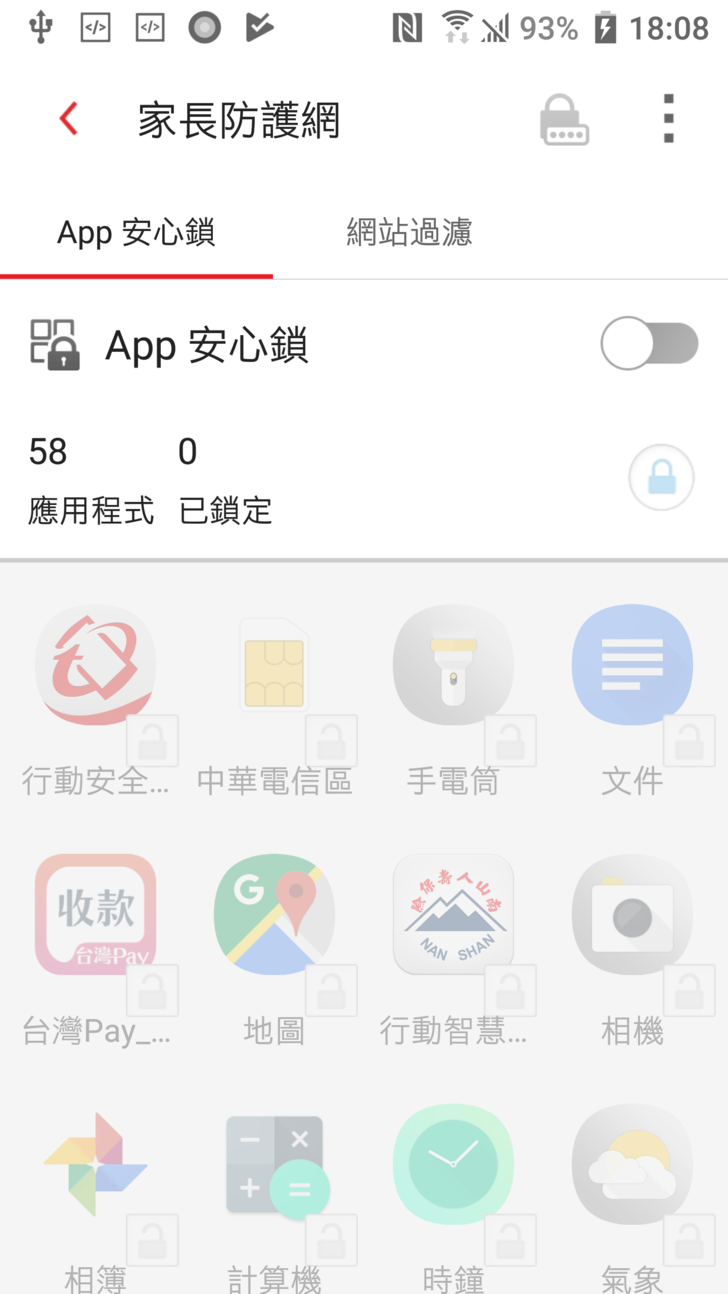The height and width of the screenshot is (1294, 728).
Task: Choose the 行動智慧 Nan Shan app
Action: pyautogui.click(x=453, y=915)
